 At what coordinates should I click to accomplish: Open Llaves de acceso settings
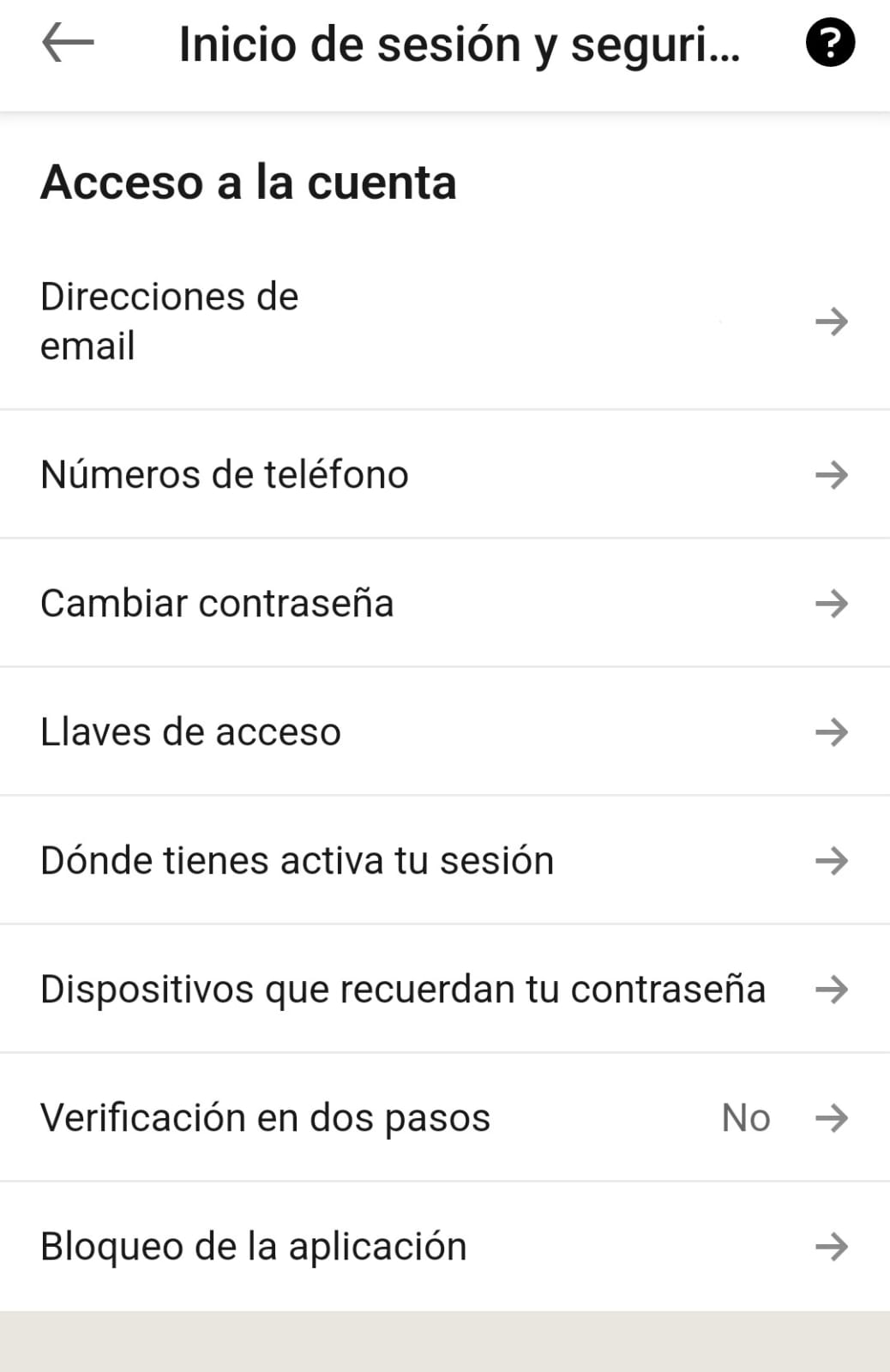pyautogui.click(x=444, y=731)
